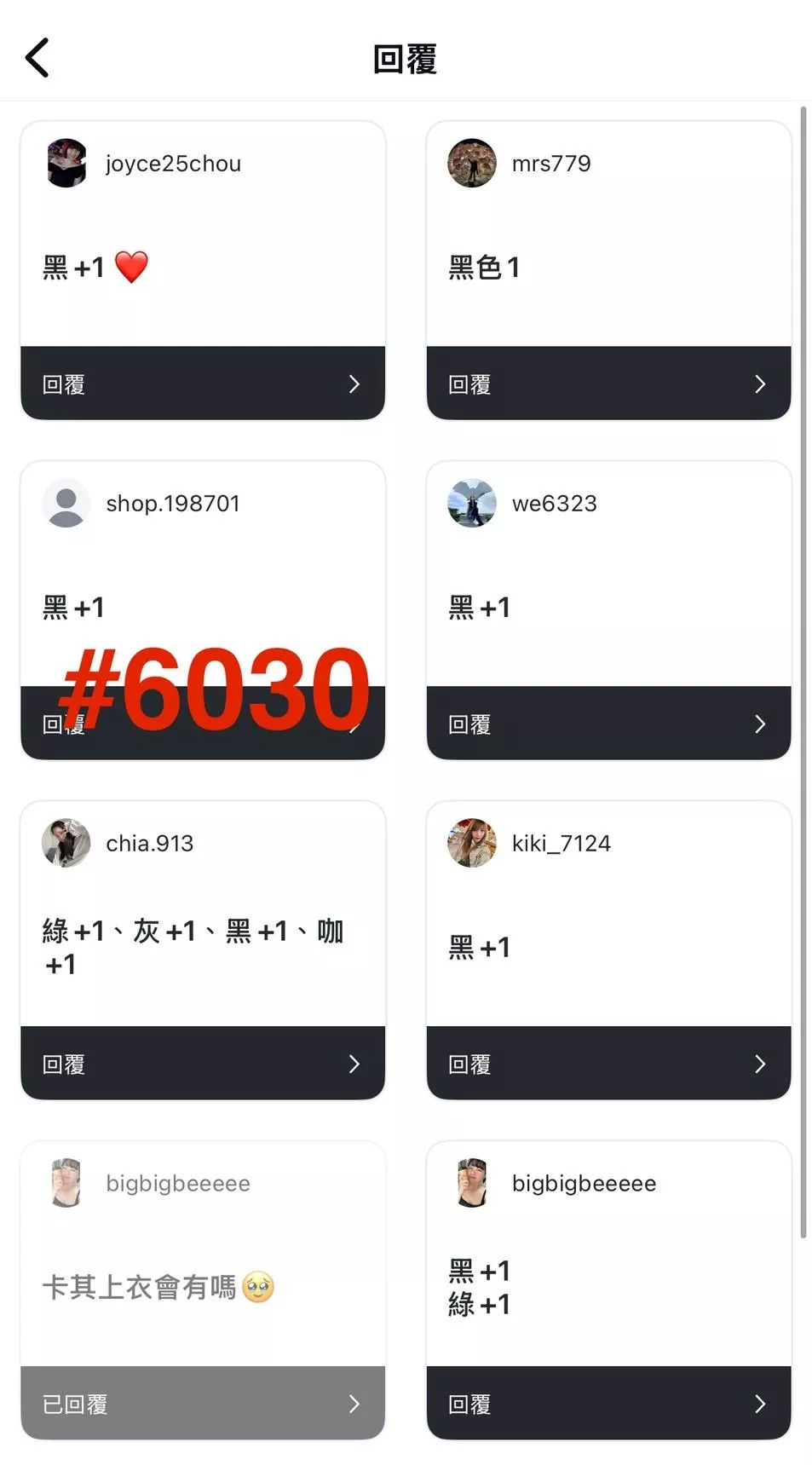812x1465 pixels.
Task: Reply to shop.198701's response
Action: tap(203, 724)
